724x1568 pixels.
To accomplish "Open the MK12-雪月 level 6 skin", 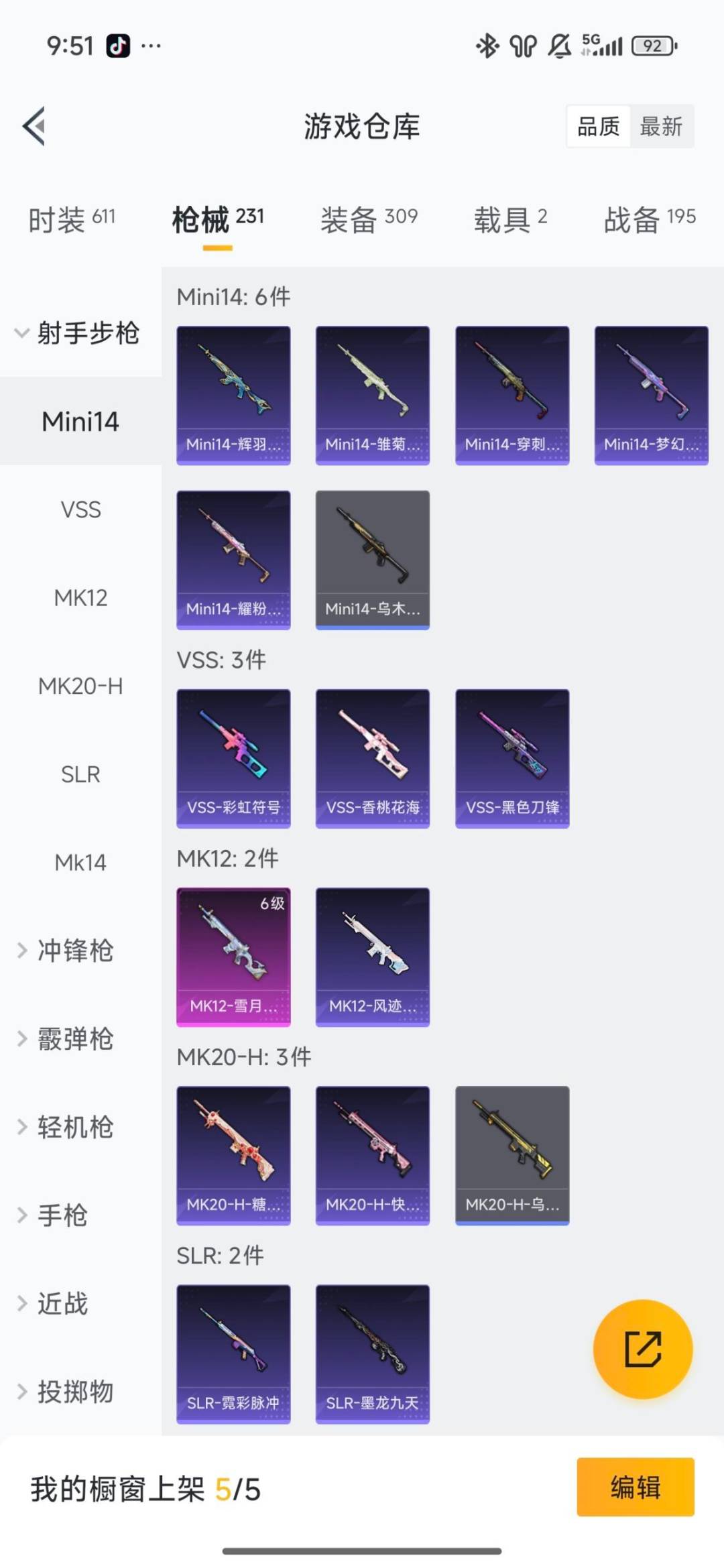I will coord(233,956).
